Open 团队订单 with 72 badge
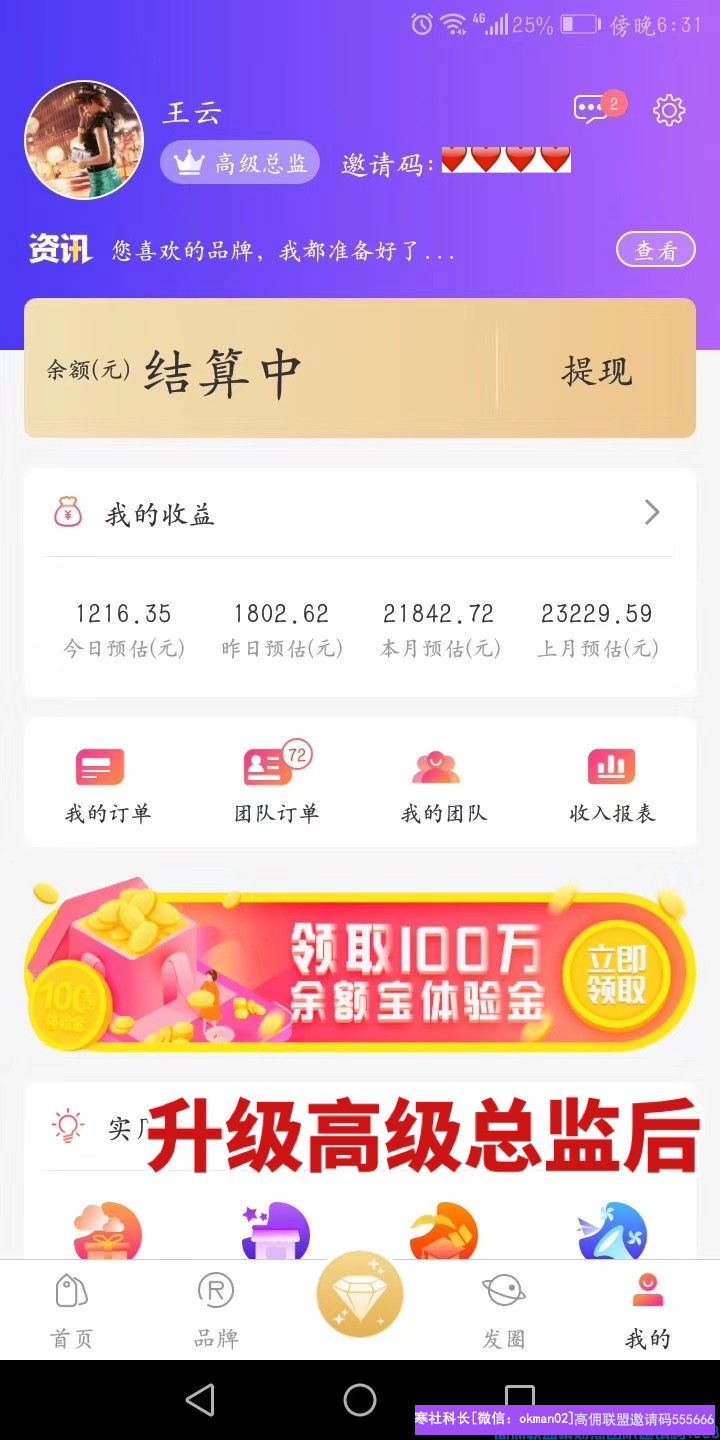This screenshot has width=720, height=1440. [x=276, y=786]
